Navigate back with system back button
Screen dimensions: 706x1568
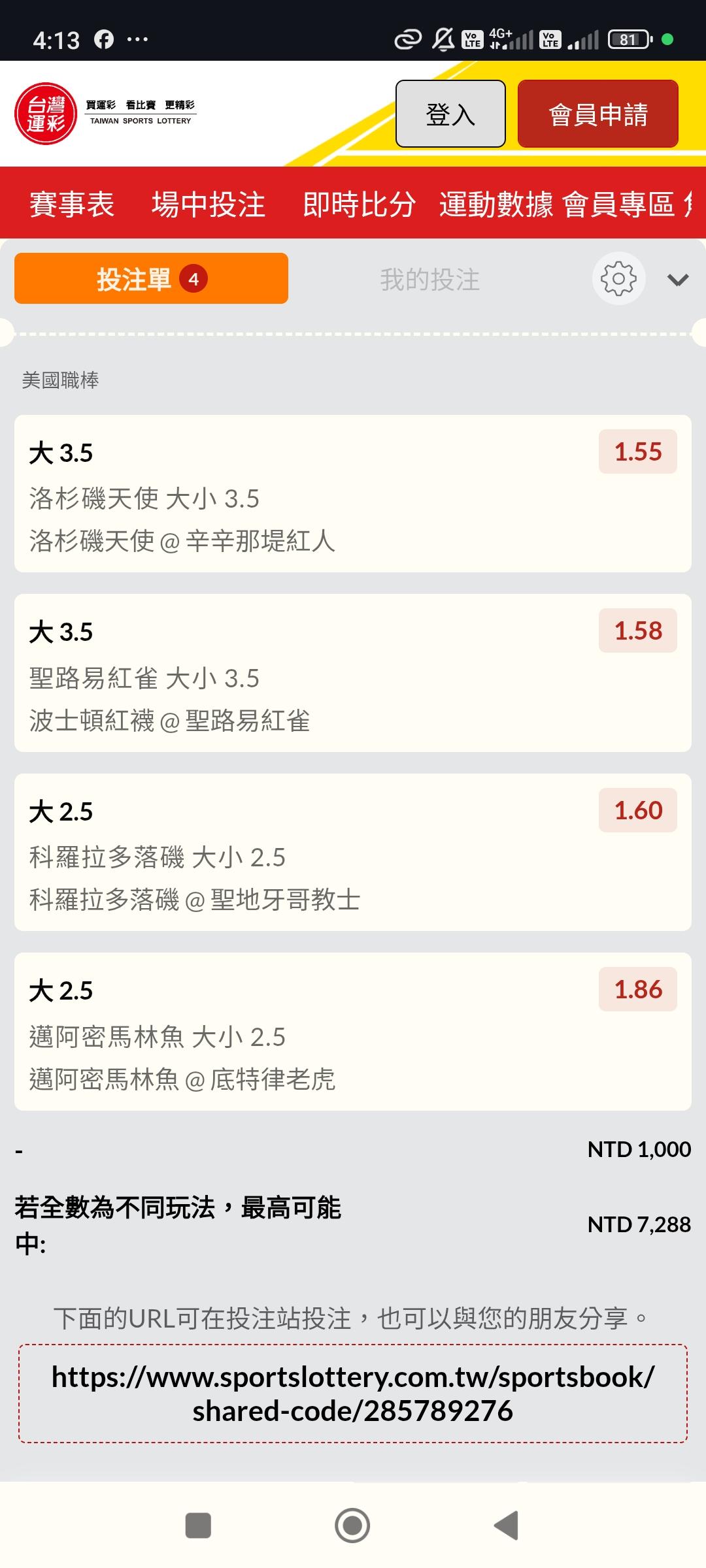point(507,1526)
